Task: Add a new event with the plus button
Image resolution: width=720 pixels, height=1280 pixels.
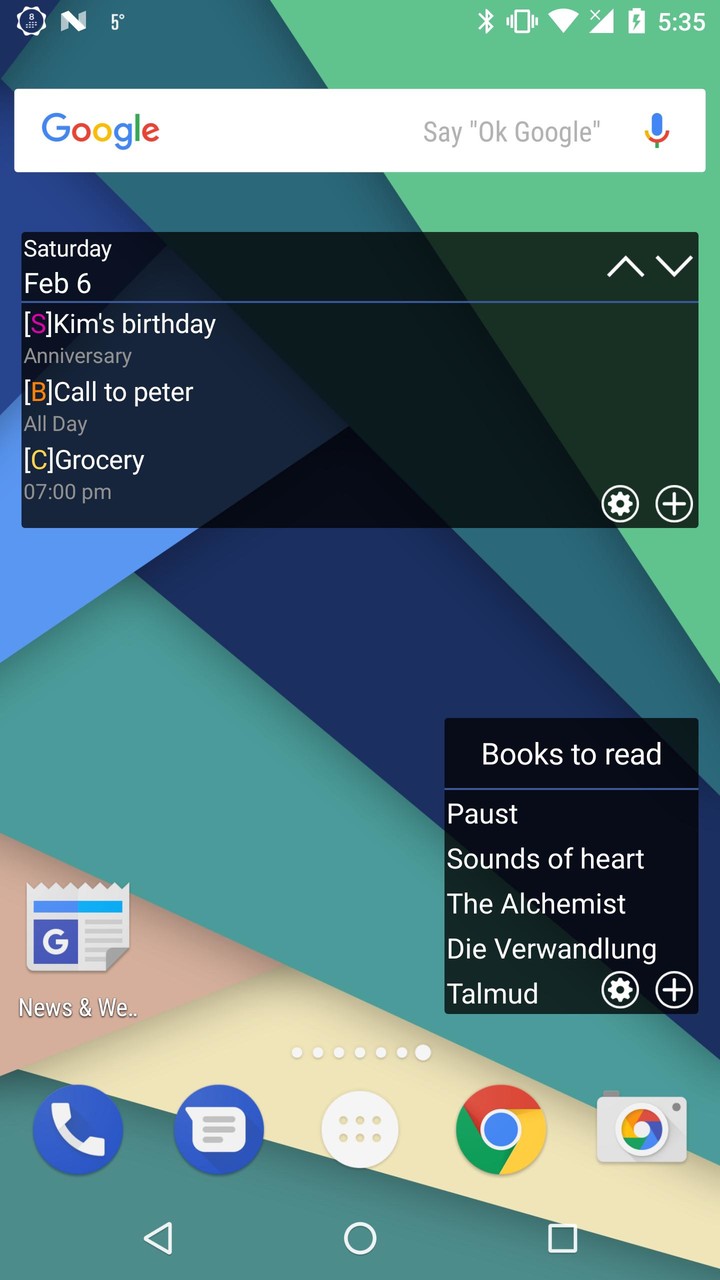Action: coord(674,504)
